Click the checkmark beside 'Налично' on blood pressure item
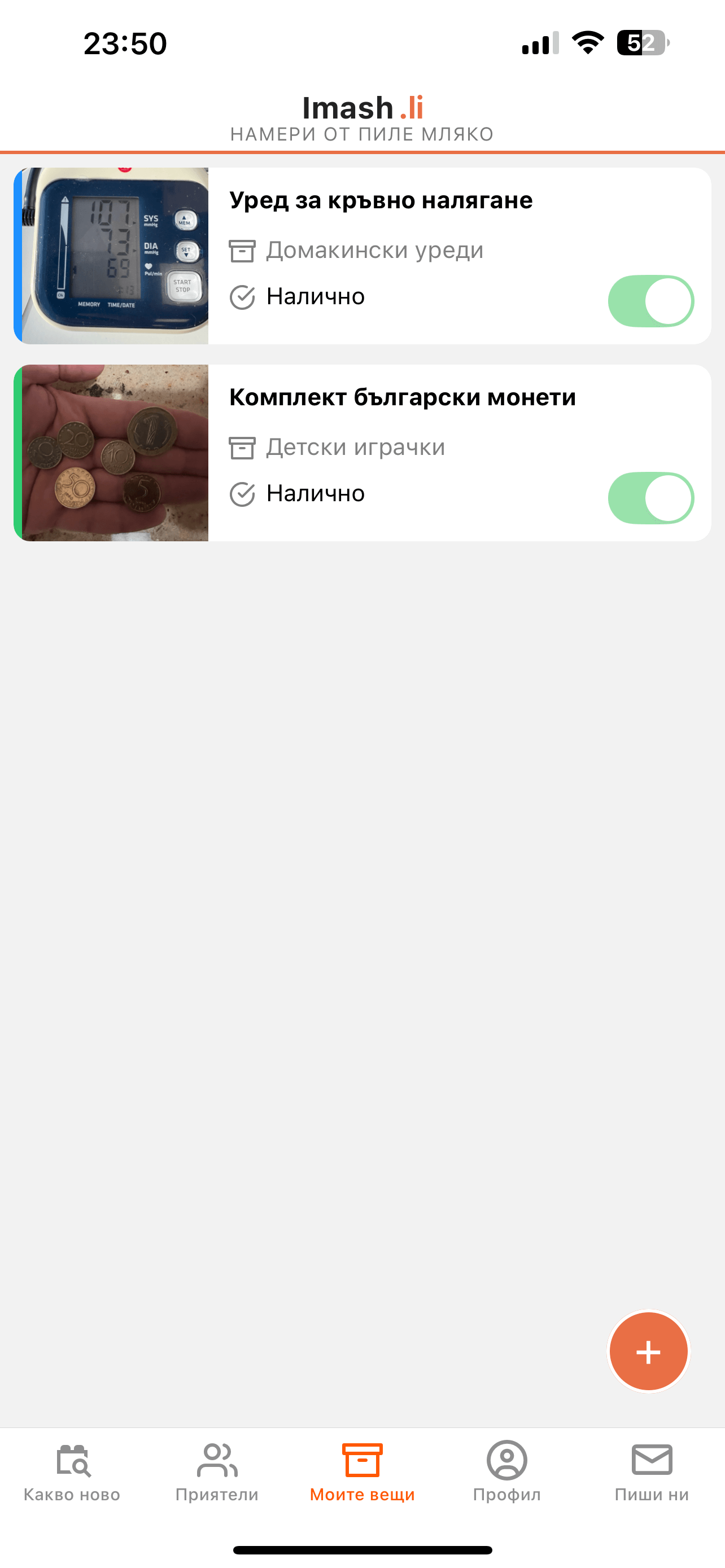725x1568 pixels. [x=242, y=296]
